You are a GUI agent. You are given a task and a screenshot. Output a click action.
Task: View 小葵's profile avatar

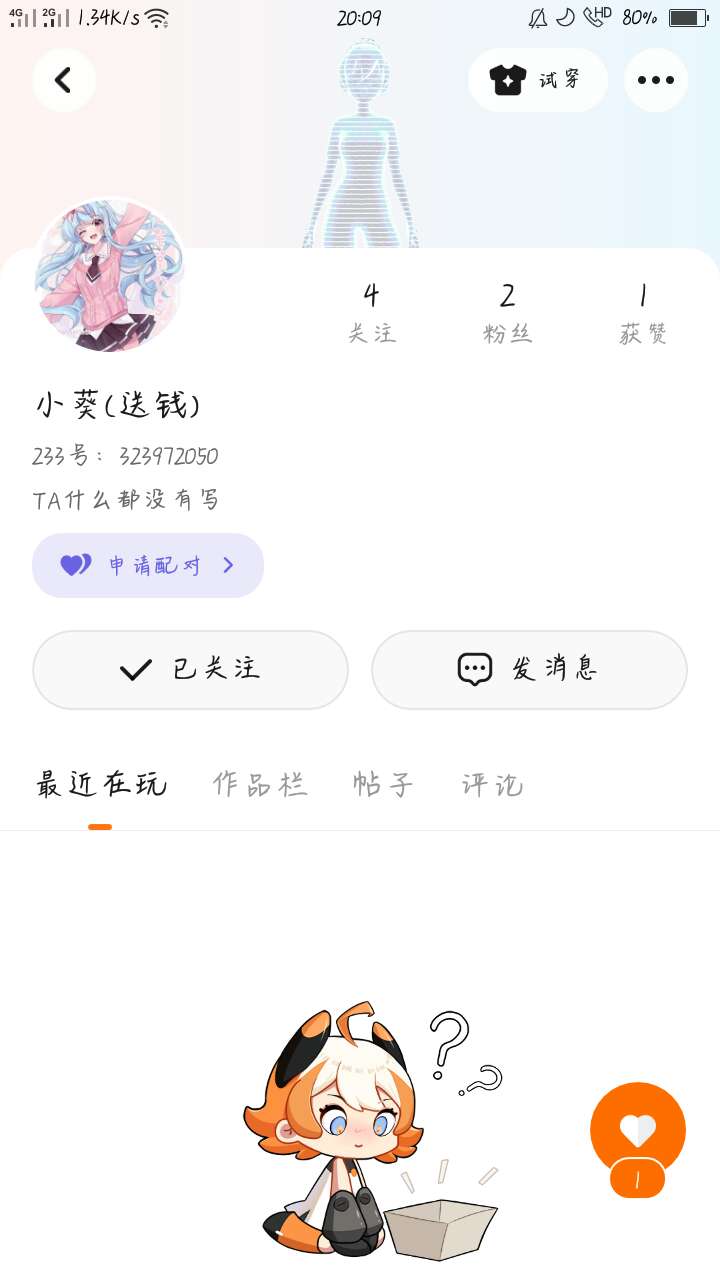click(110, 274)
